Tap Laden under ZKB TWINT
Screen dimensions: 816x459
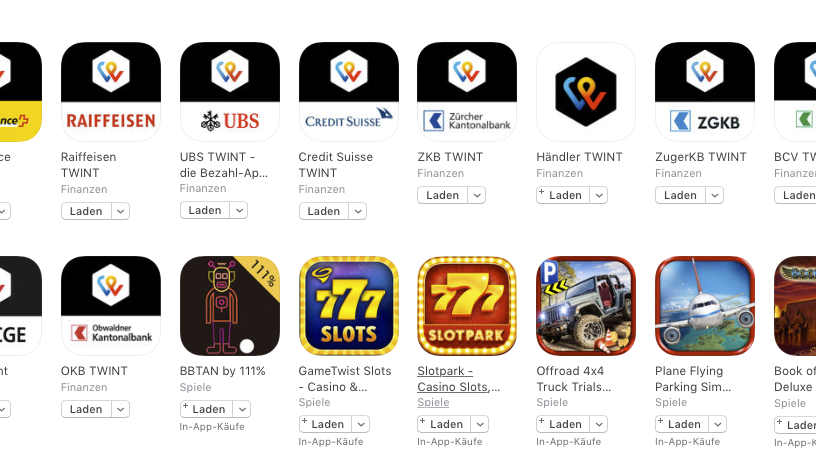442,195
